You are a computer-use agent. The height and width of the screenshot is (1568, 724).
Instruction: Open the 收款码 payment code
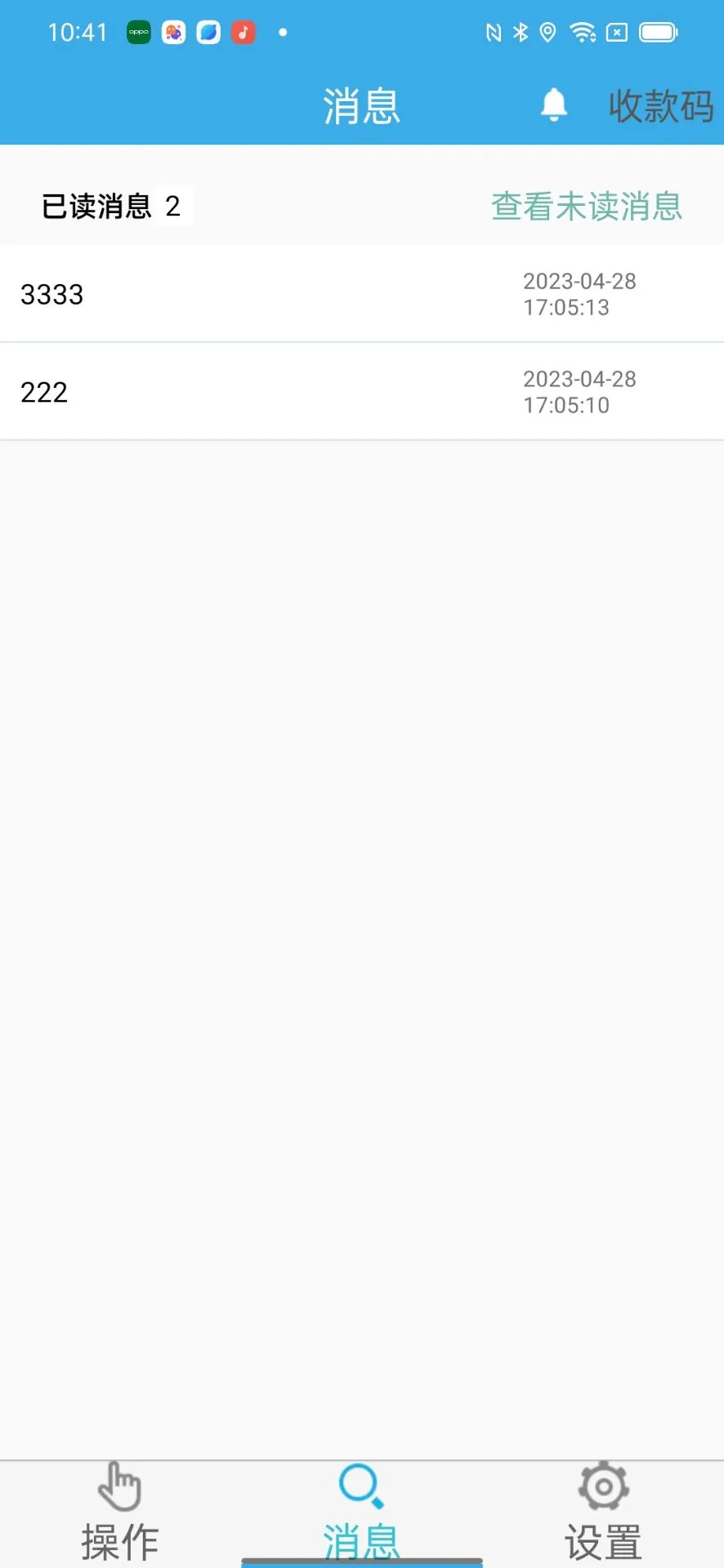(660, 106)
